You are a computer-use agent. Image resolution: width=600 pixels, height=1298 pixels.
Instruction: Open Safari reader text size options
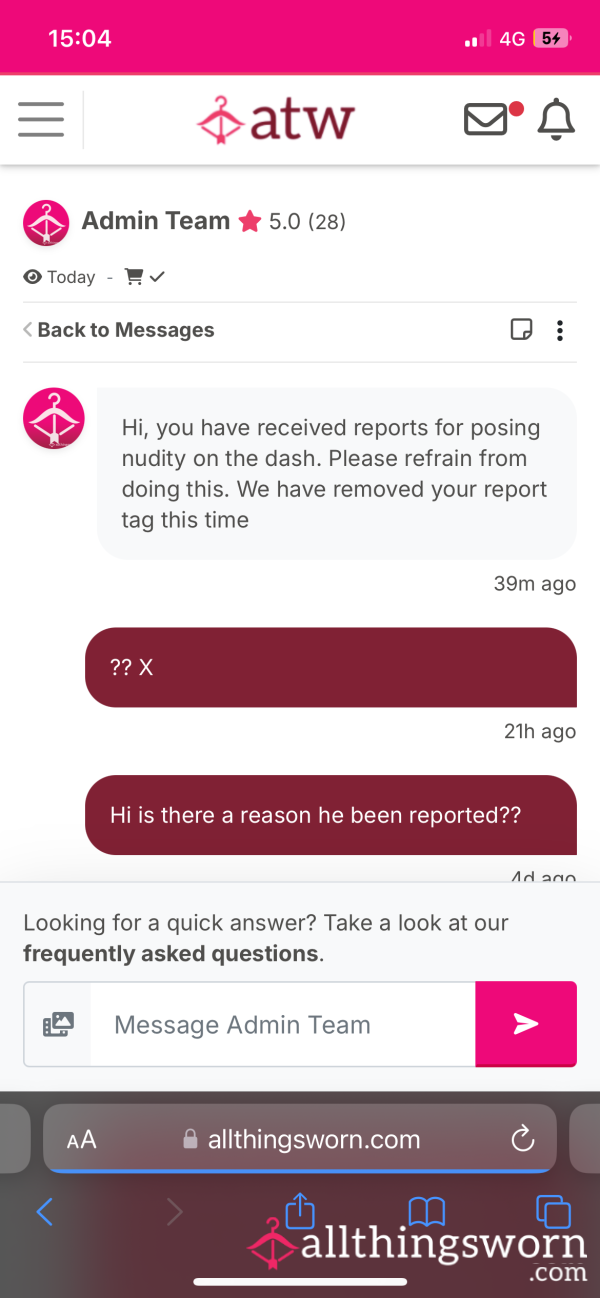tap(81, 1139)
